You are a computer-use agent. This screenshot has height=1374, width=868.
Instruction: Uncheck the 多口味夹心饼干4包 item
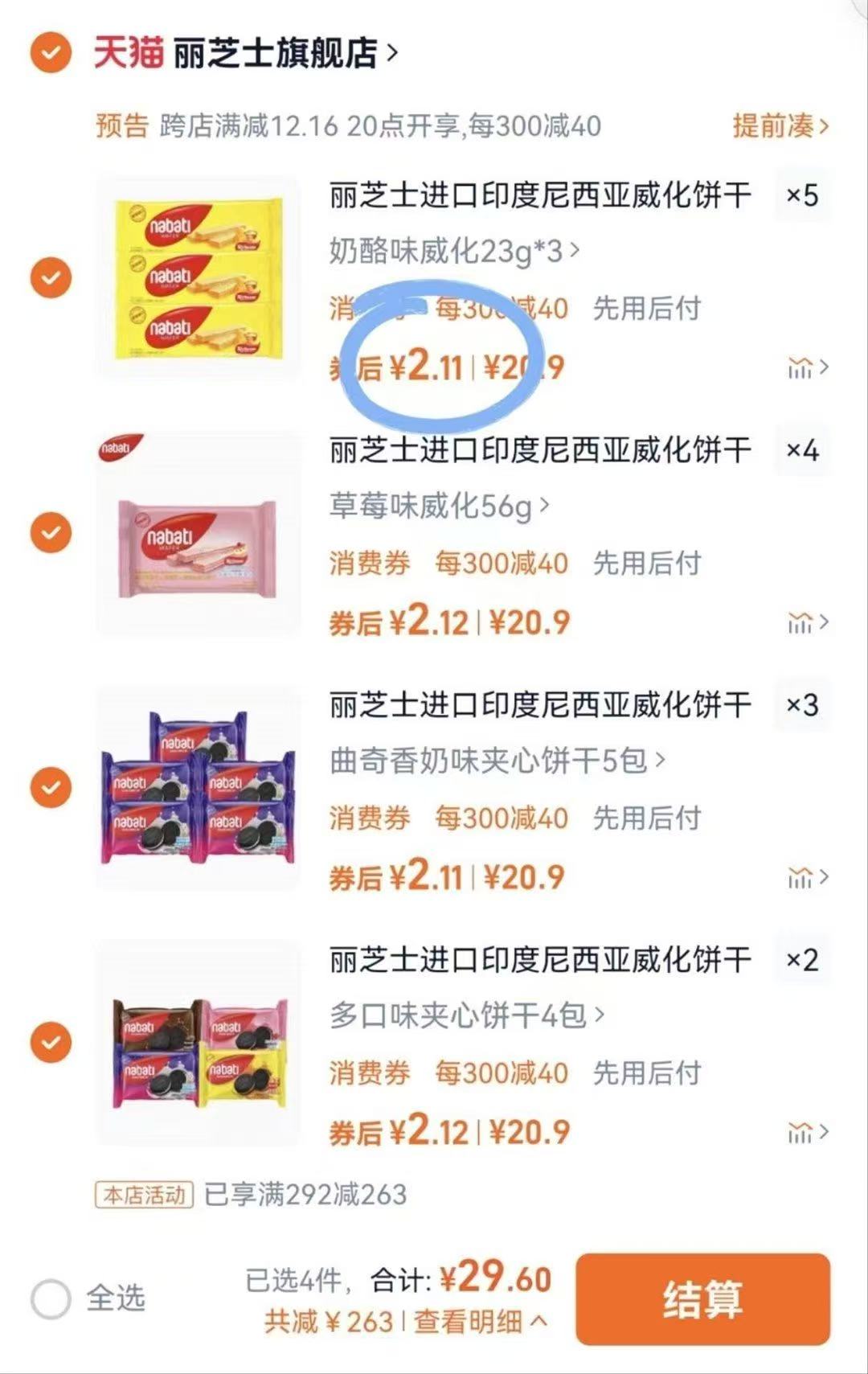coord(50,1042)
